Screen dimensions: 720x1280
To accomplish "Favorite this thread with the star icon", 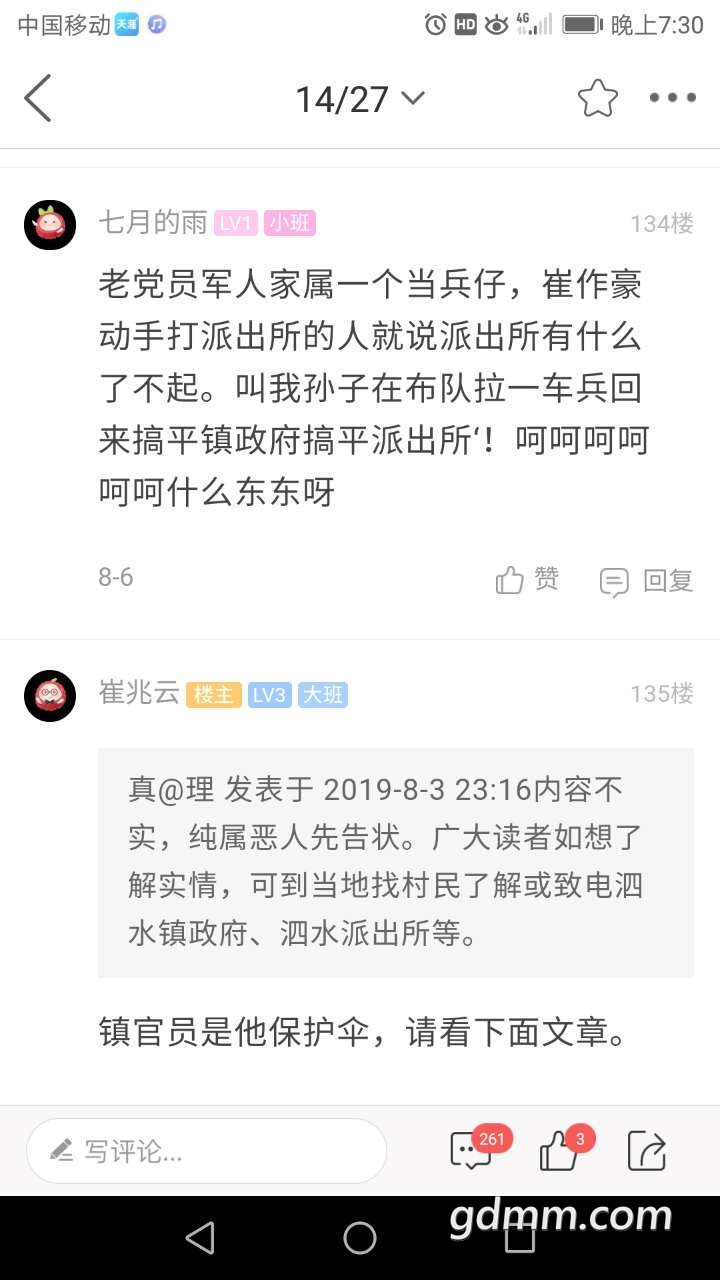I will coord(598,98).
